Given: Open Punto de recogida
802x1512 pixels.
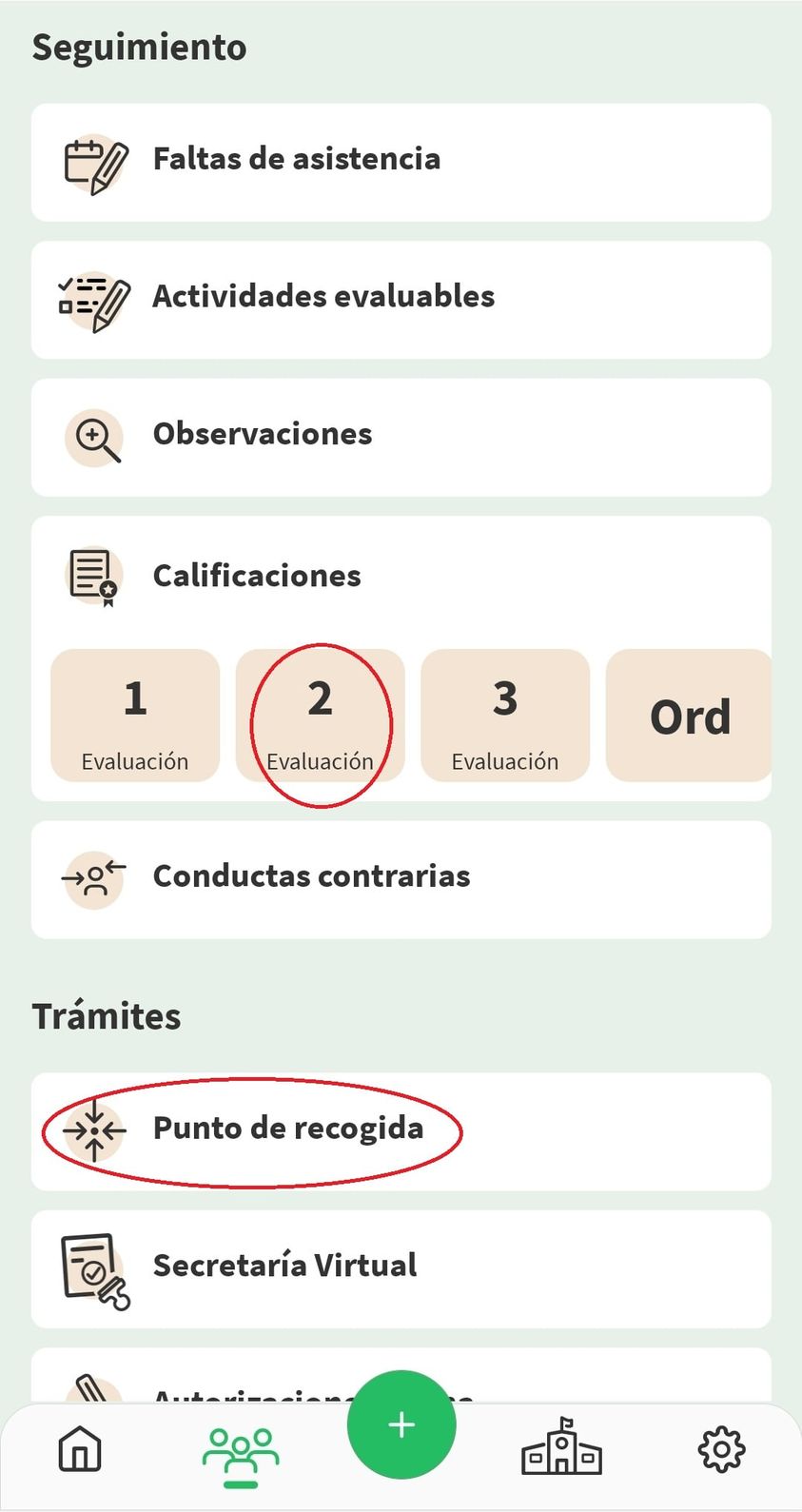Looking at the screenshot, I should [x=400, y=1130].
